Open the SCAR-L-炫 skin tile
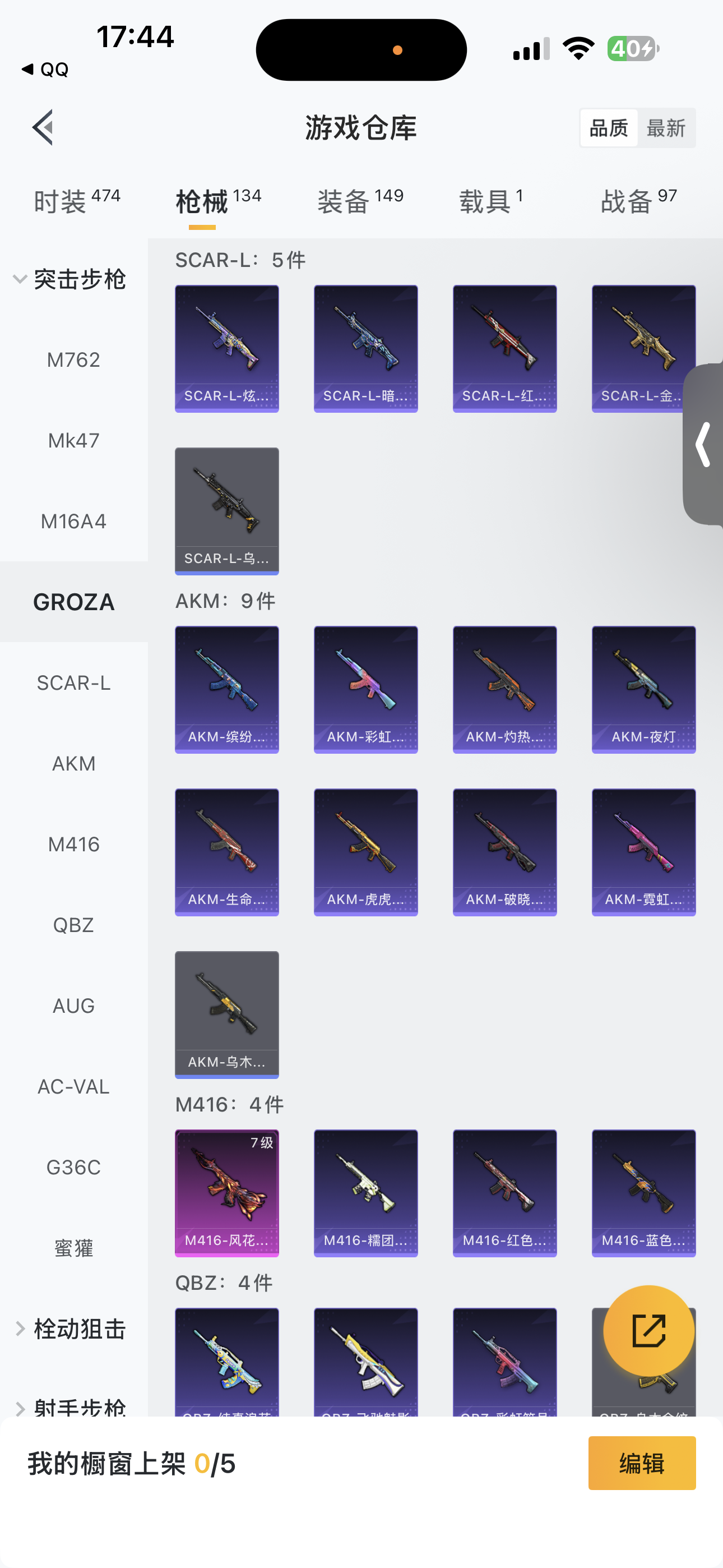This screenshot has width=723, height=1568. (227, 348)
